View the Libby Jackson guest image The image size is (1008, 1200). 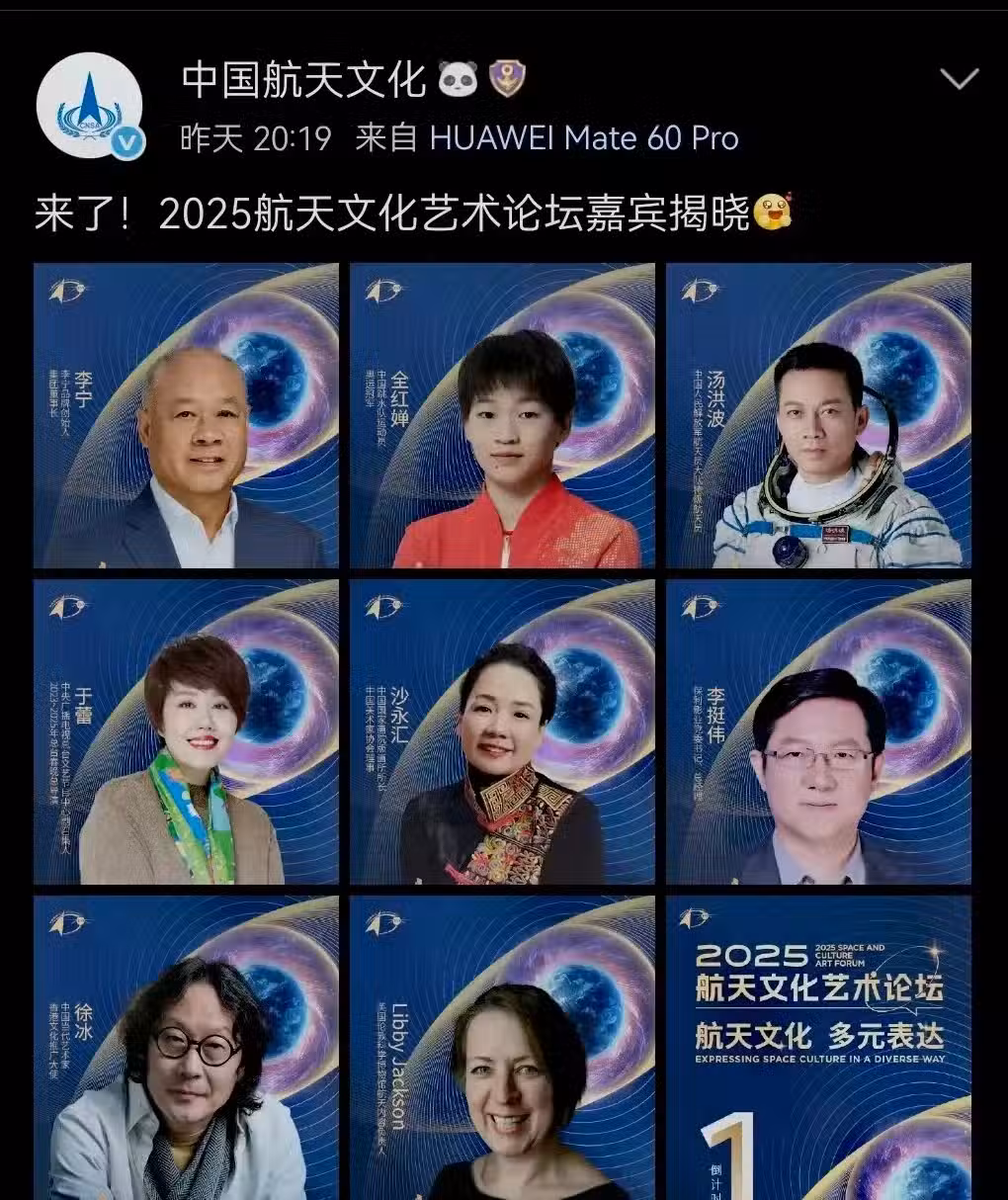[502, 1048]
